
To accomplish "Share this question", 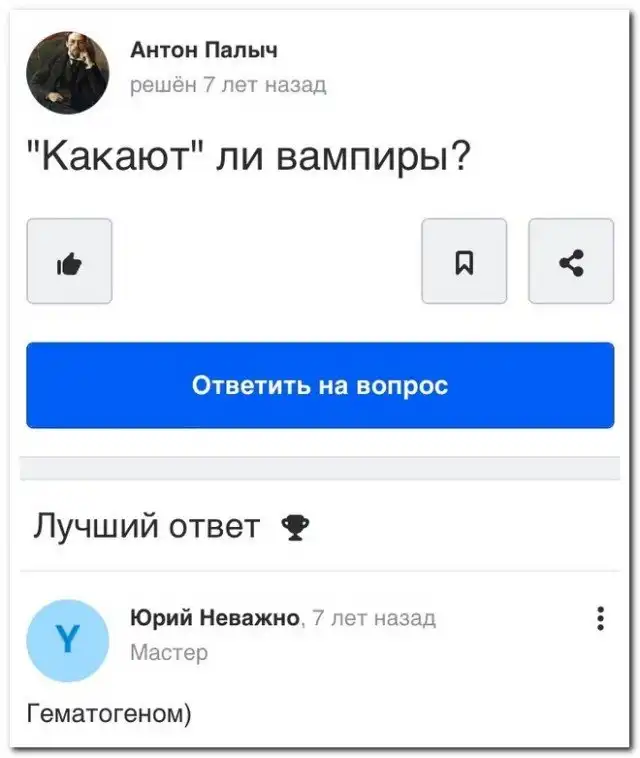I will [x=571, y=262].
